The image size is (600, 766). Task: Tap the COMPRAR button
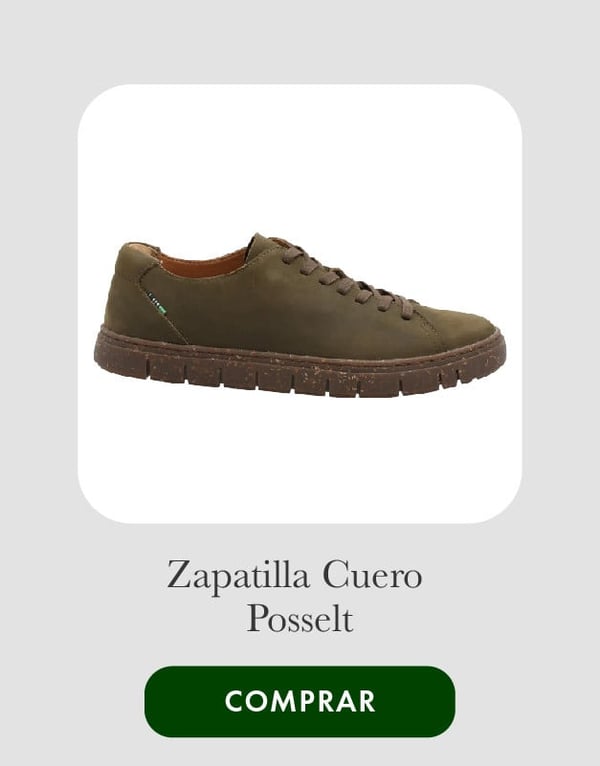(x=300, y=701)
